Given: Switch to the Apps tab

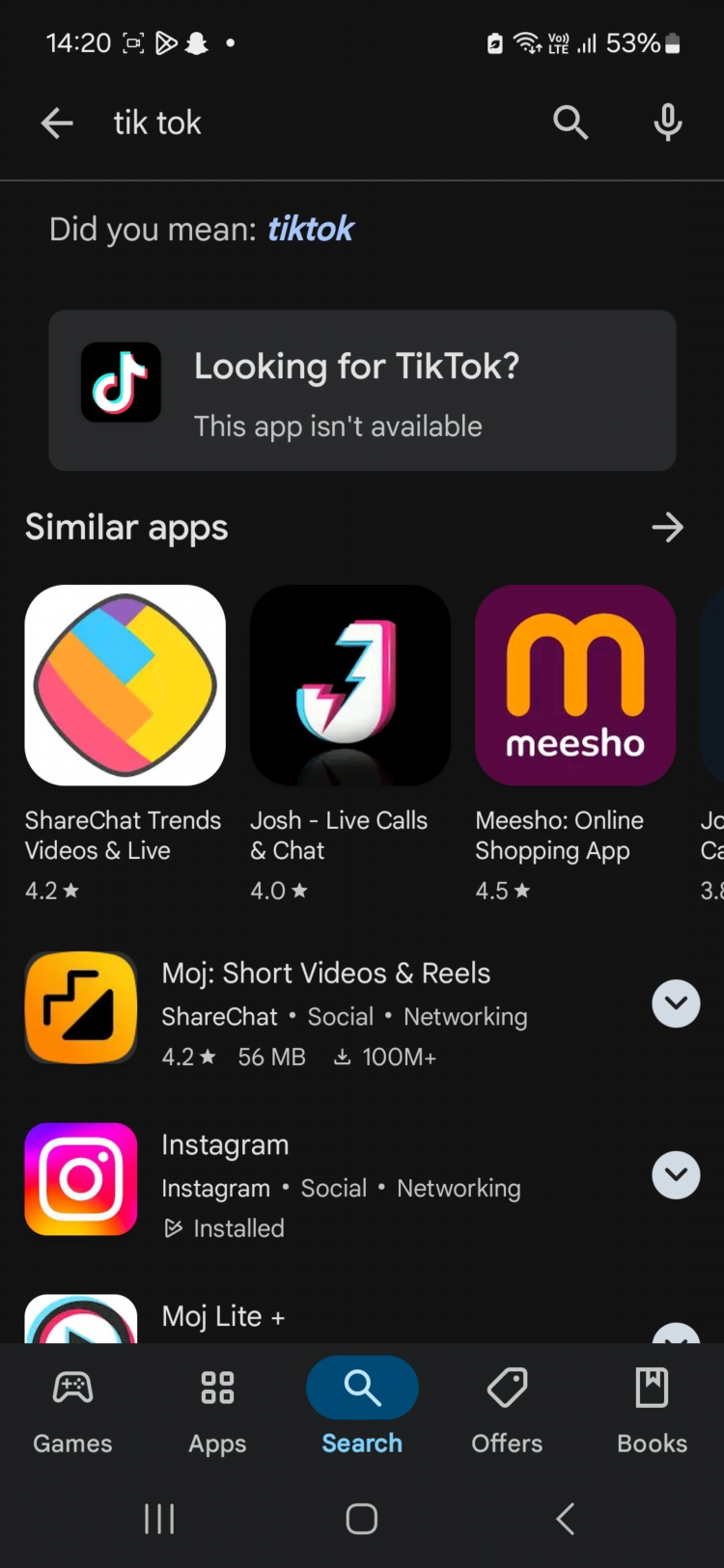Looking at the screenshot, I should (x=217, y=1409).
